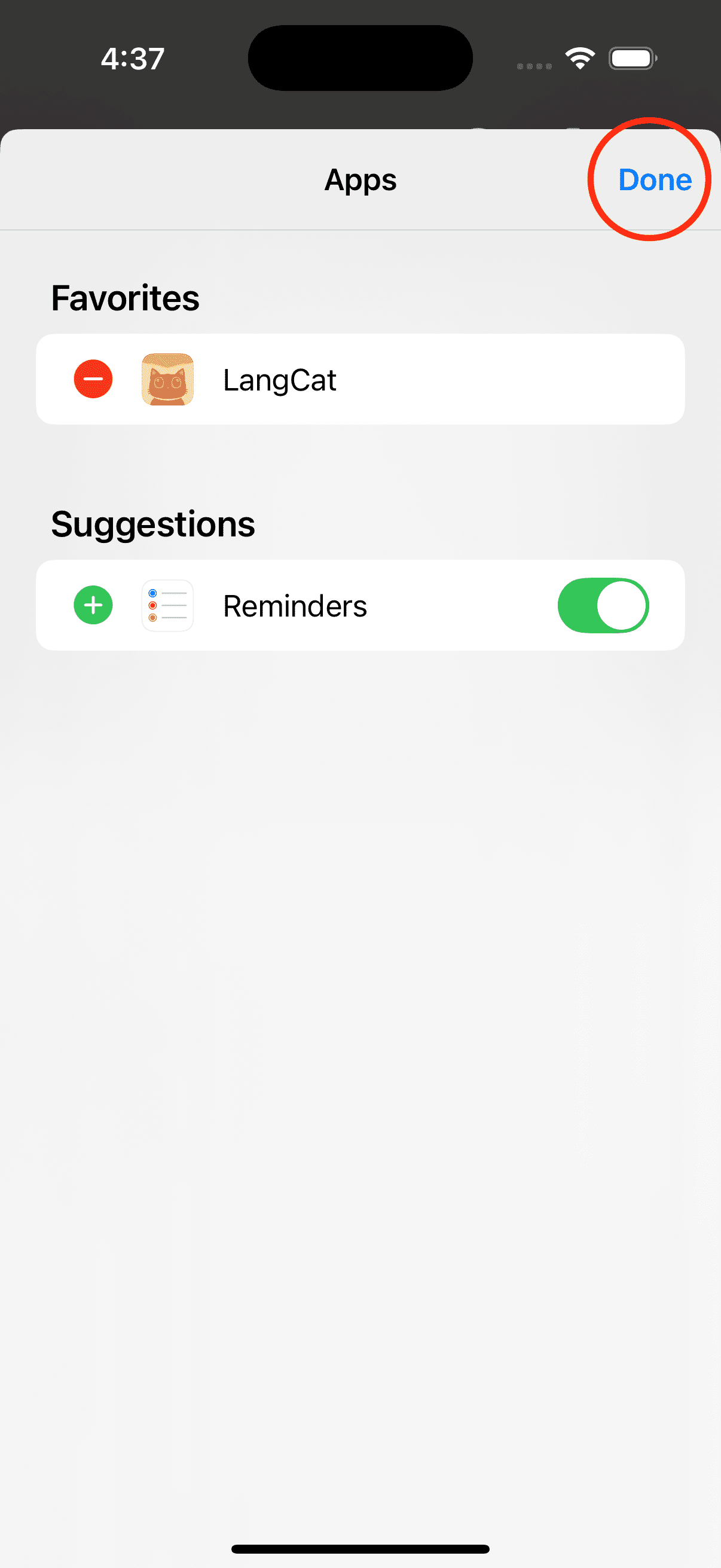The width and height of the screenshot is (721, 1568).
Task: Tap the green plus icon beside Reminders
Action: [93, 605]
